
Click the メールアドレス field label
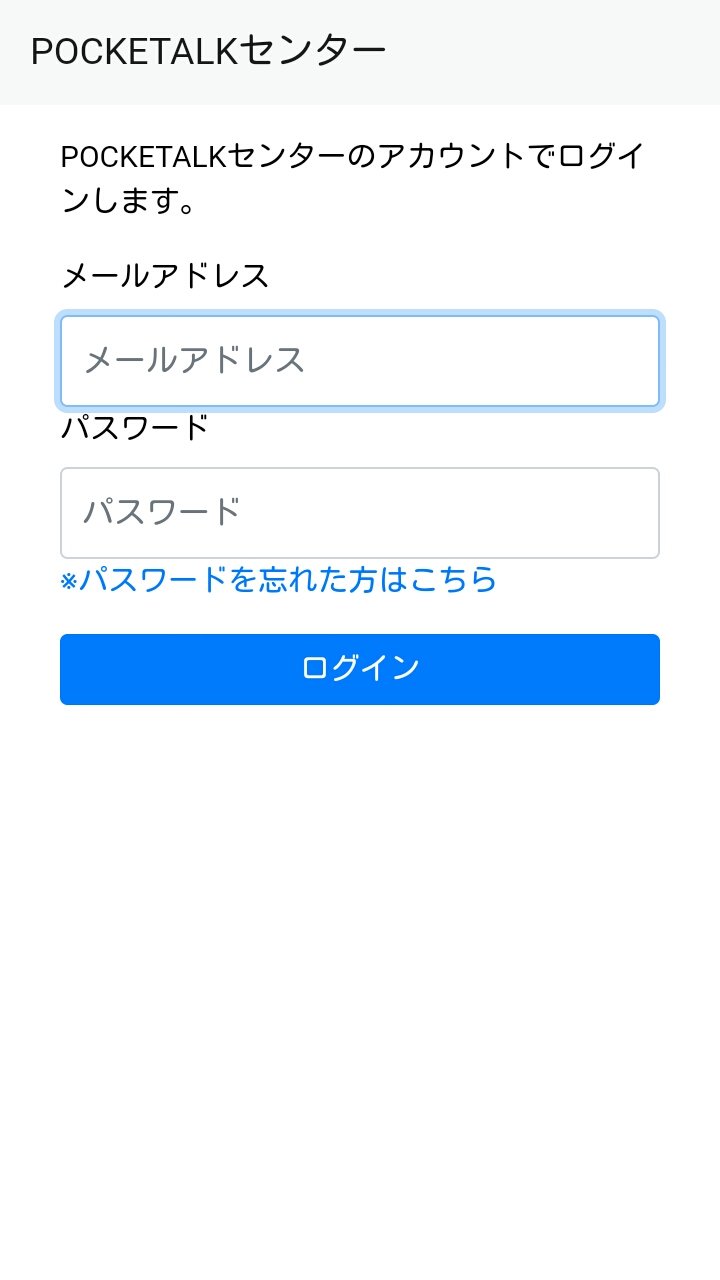[x=164, y=276]
